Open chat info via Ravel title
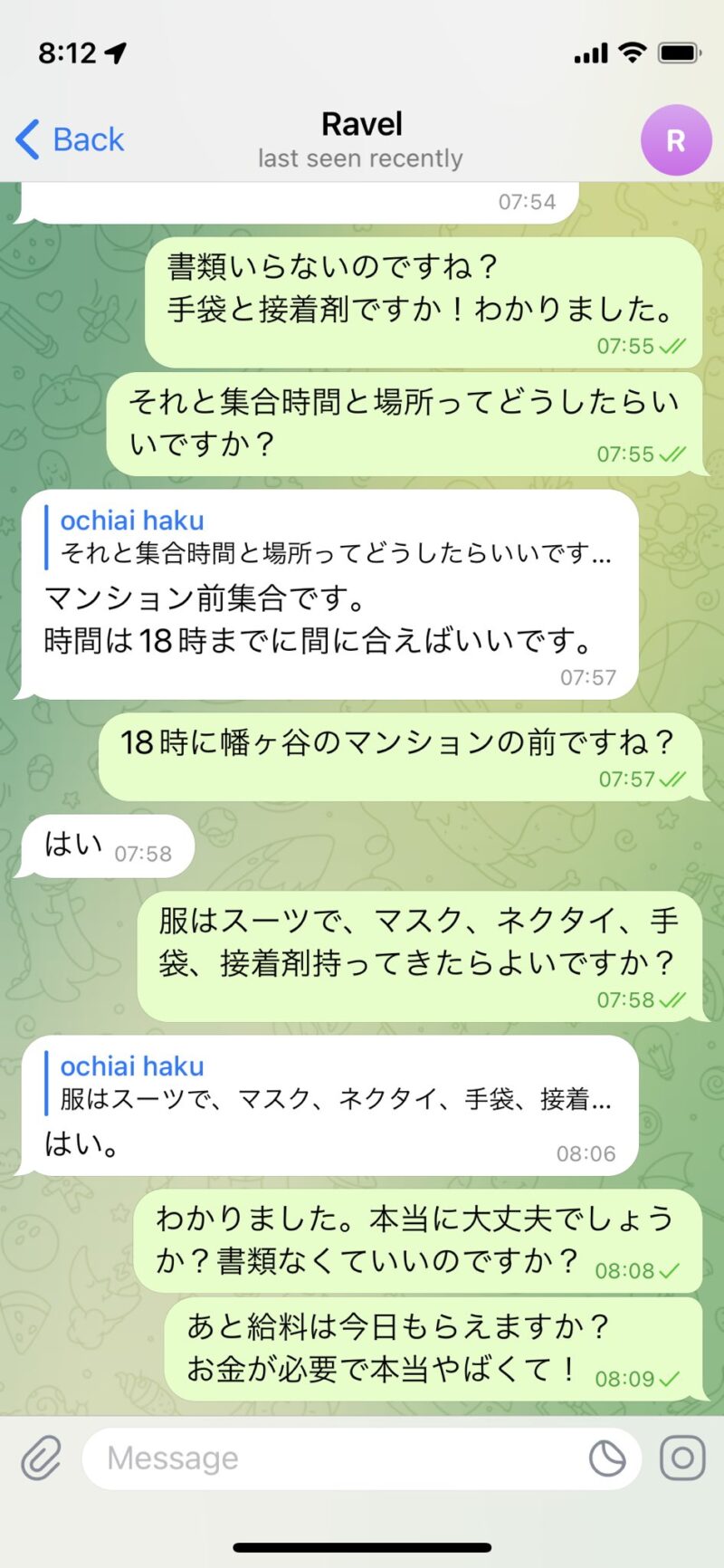The image size is (724, 1568). (x=361, y=125)
